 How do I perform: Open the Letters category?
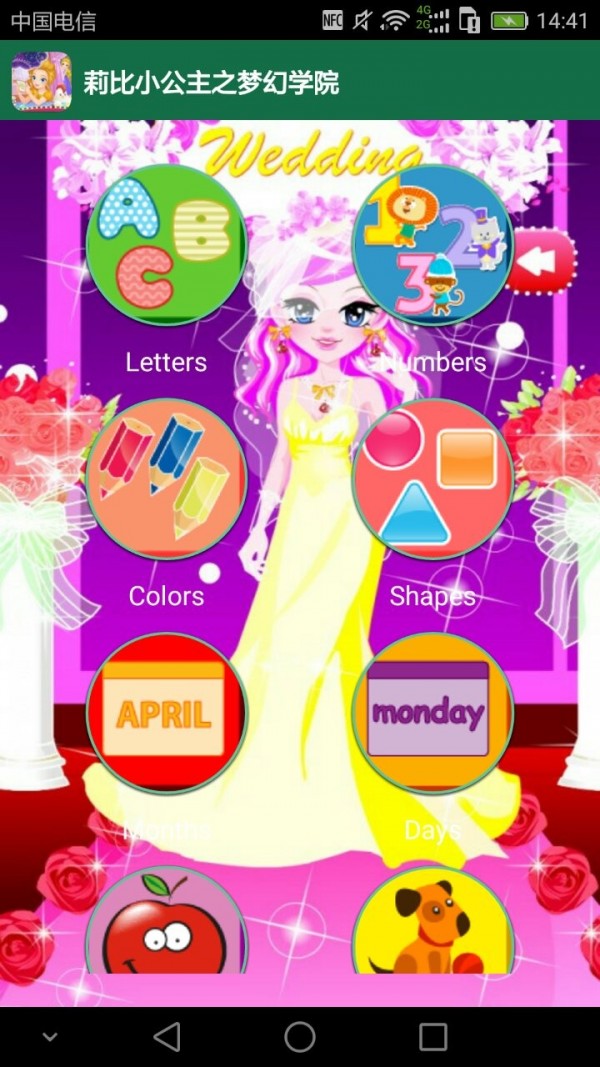pyautogui.click(x=166, y=245)
